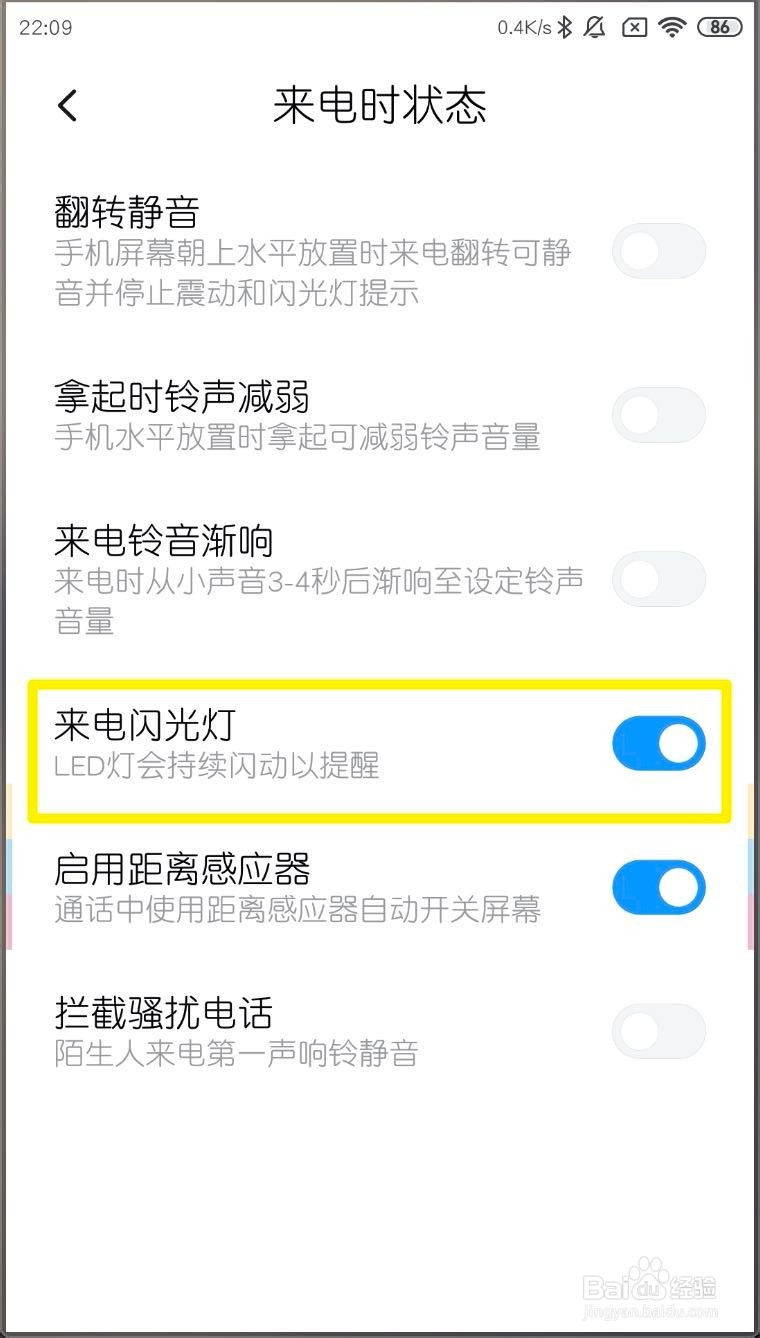Viewport: 760px width, 1338px height.
Task: Tap the 来电时状态 page title
Action: click(x=378, y=108)
